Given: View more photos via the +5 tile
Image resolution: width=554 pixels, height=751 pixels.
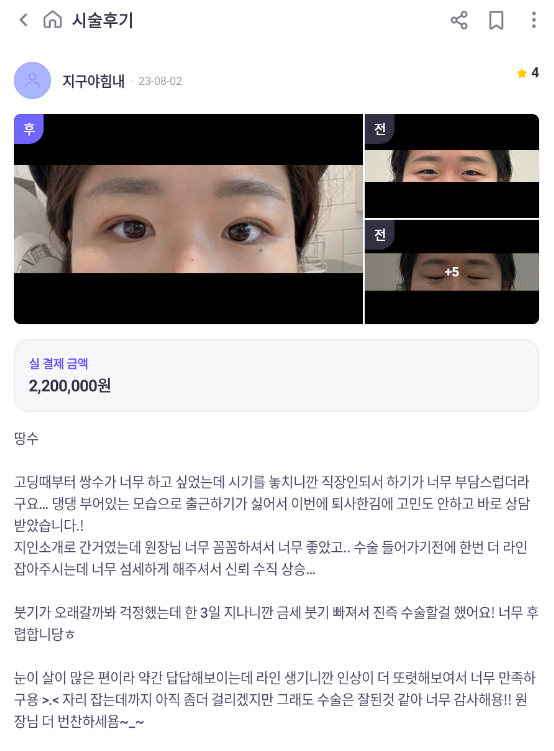Looking at the screenshot, I should (452, 272).
